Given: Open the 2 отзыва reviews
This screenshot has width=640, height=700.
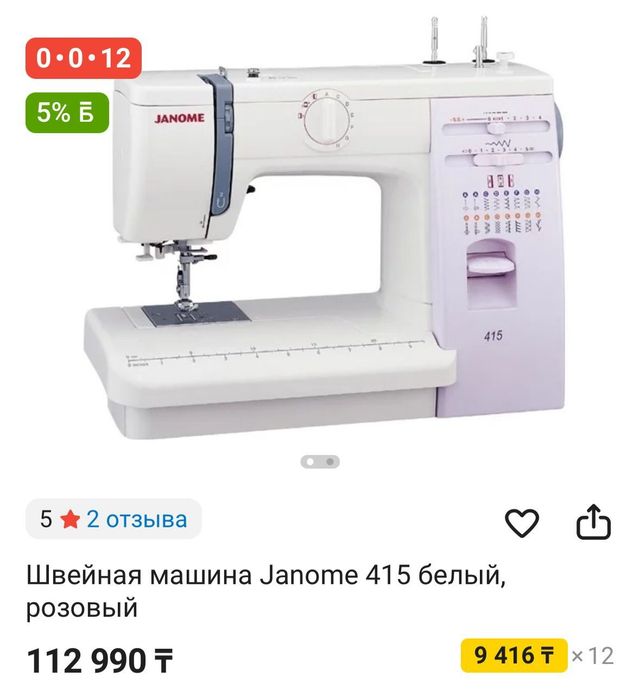Looking at the screenshot, I should click(136, 520).
